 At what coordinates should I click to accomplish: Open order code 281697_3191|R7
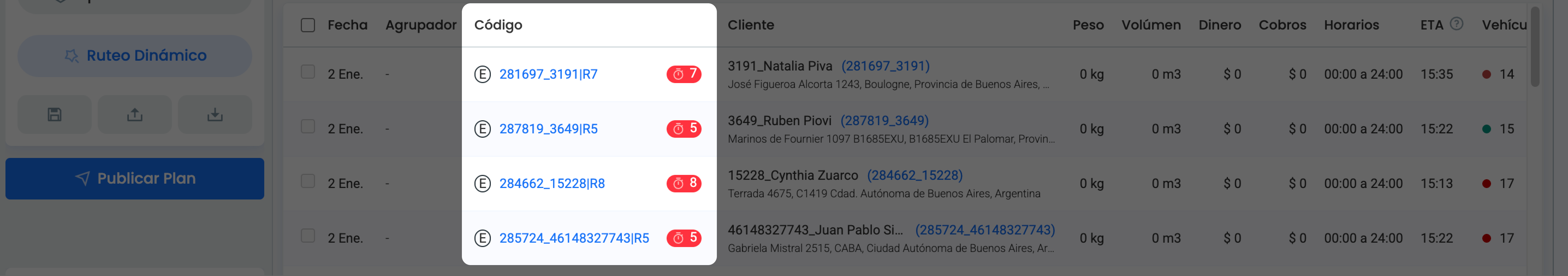pyautogui.click(x=548, y=74)
